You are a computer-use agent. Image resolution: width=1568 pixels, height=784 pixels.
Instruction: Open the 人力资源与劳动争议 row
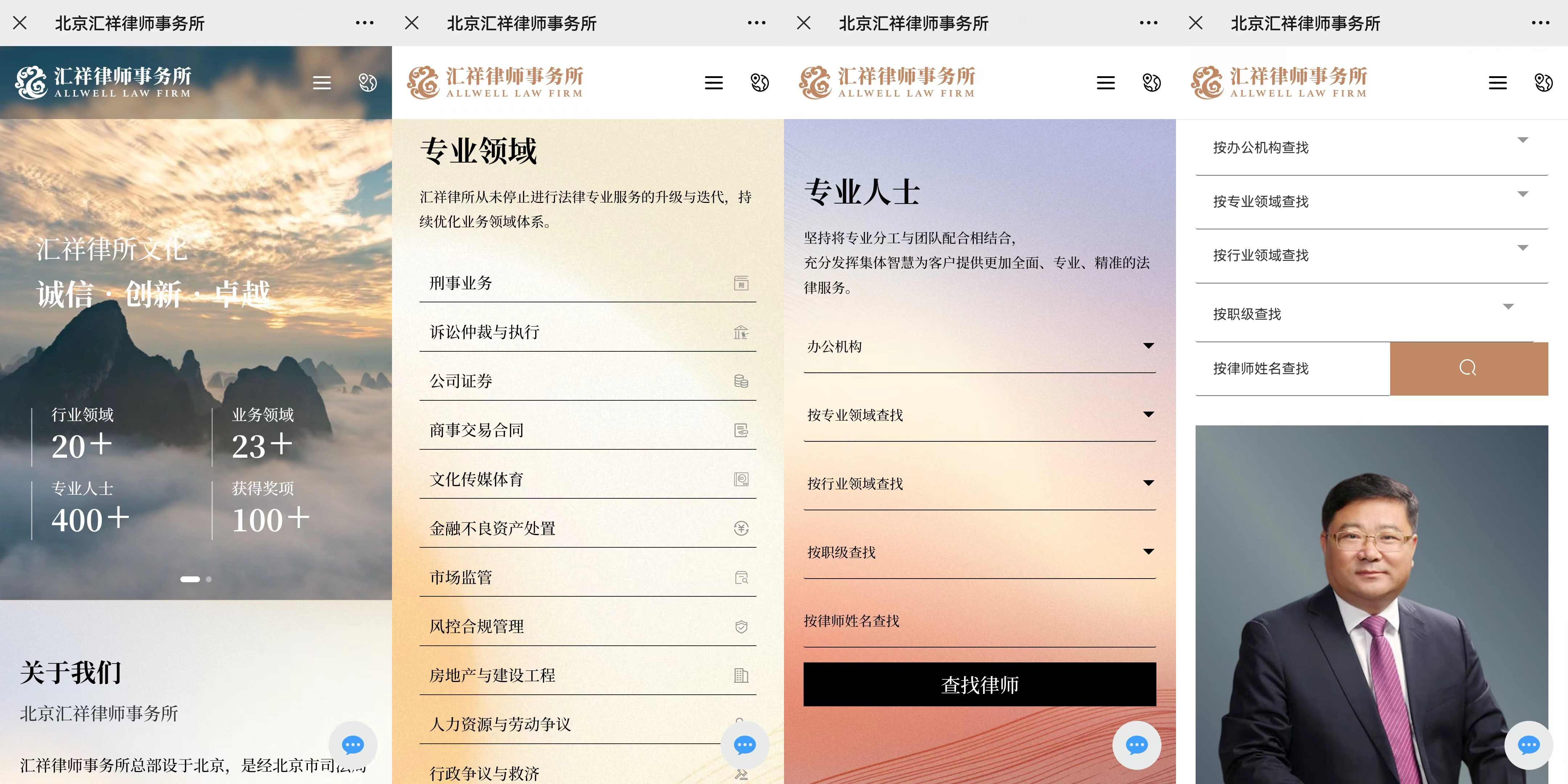click(x=572, y=724)
